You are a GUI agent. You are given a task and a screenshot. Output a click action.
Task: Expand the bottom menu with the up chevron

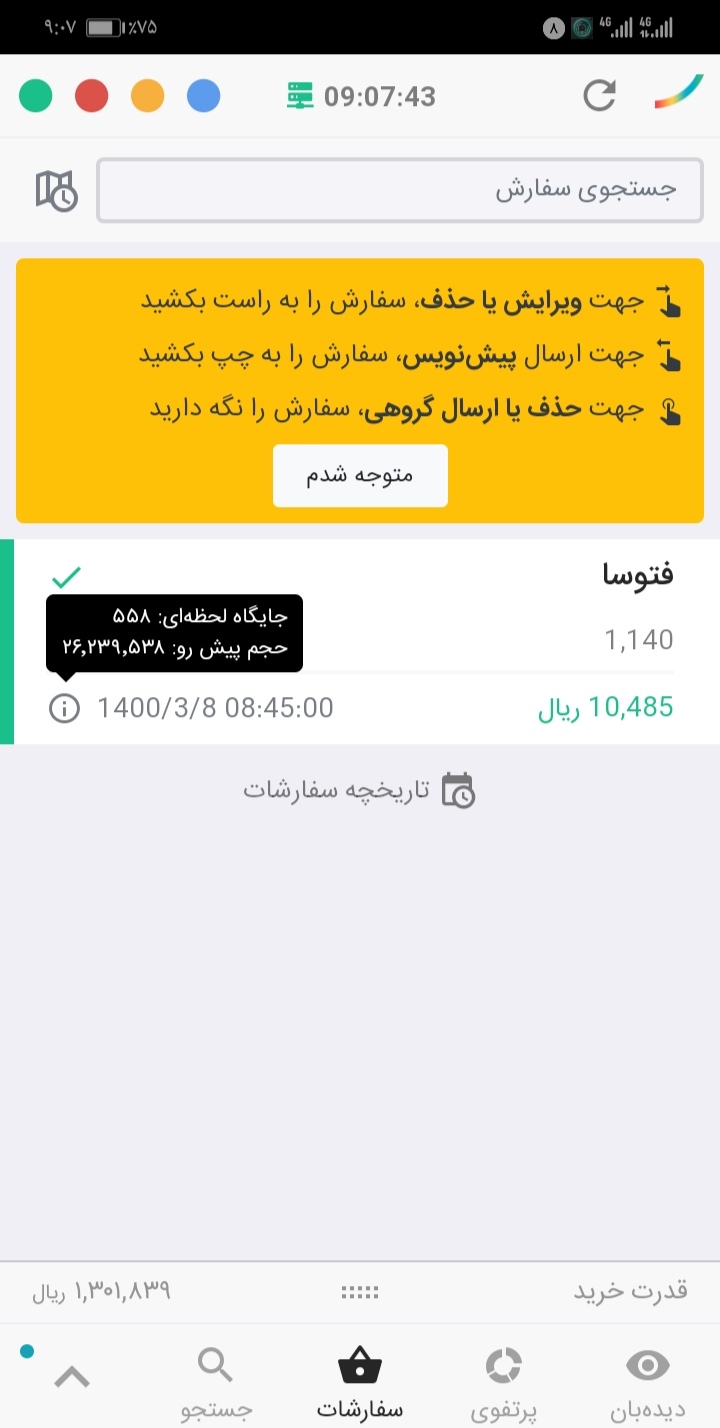[x=71, y=1378]
